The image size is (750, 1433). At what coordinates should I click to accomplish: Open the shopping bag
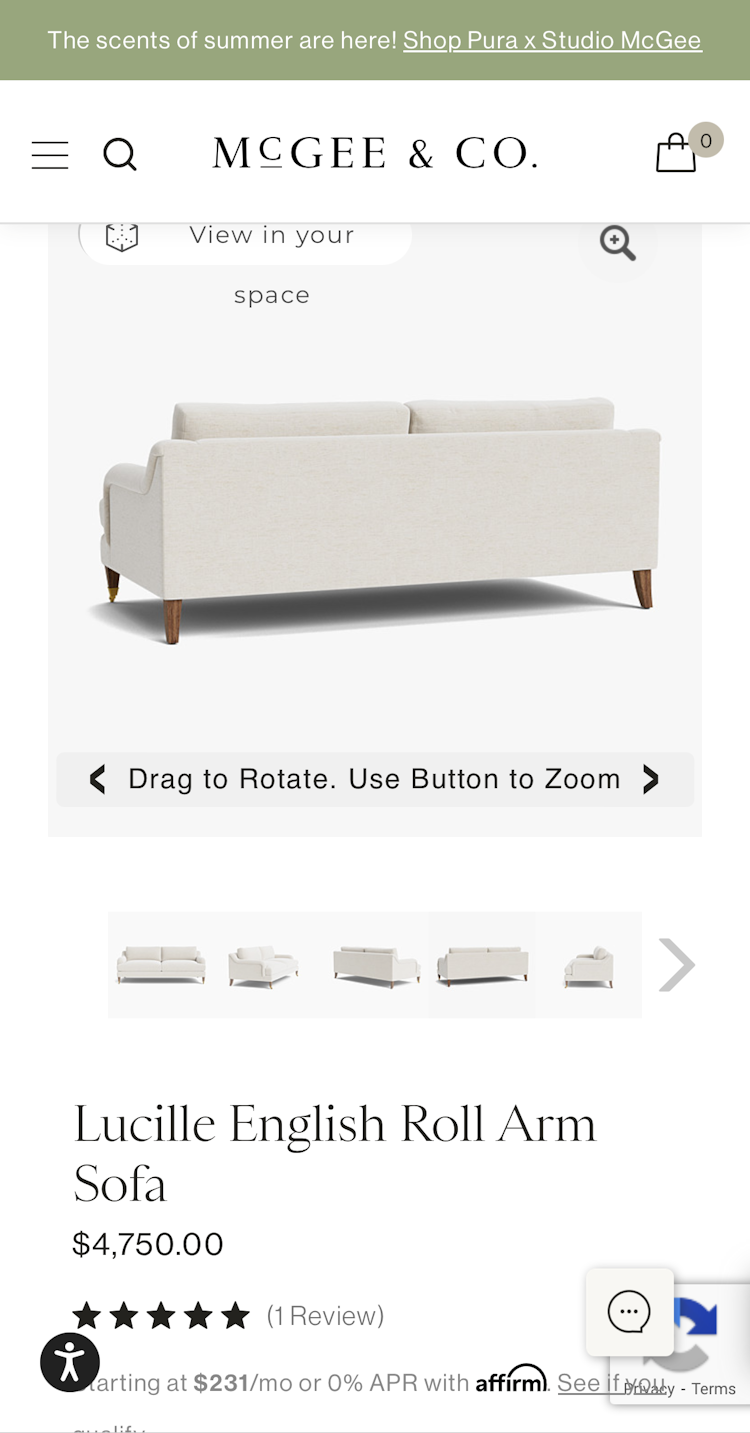click(676, 154)
